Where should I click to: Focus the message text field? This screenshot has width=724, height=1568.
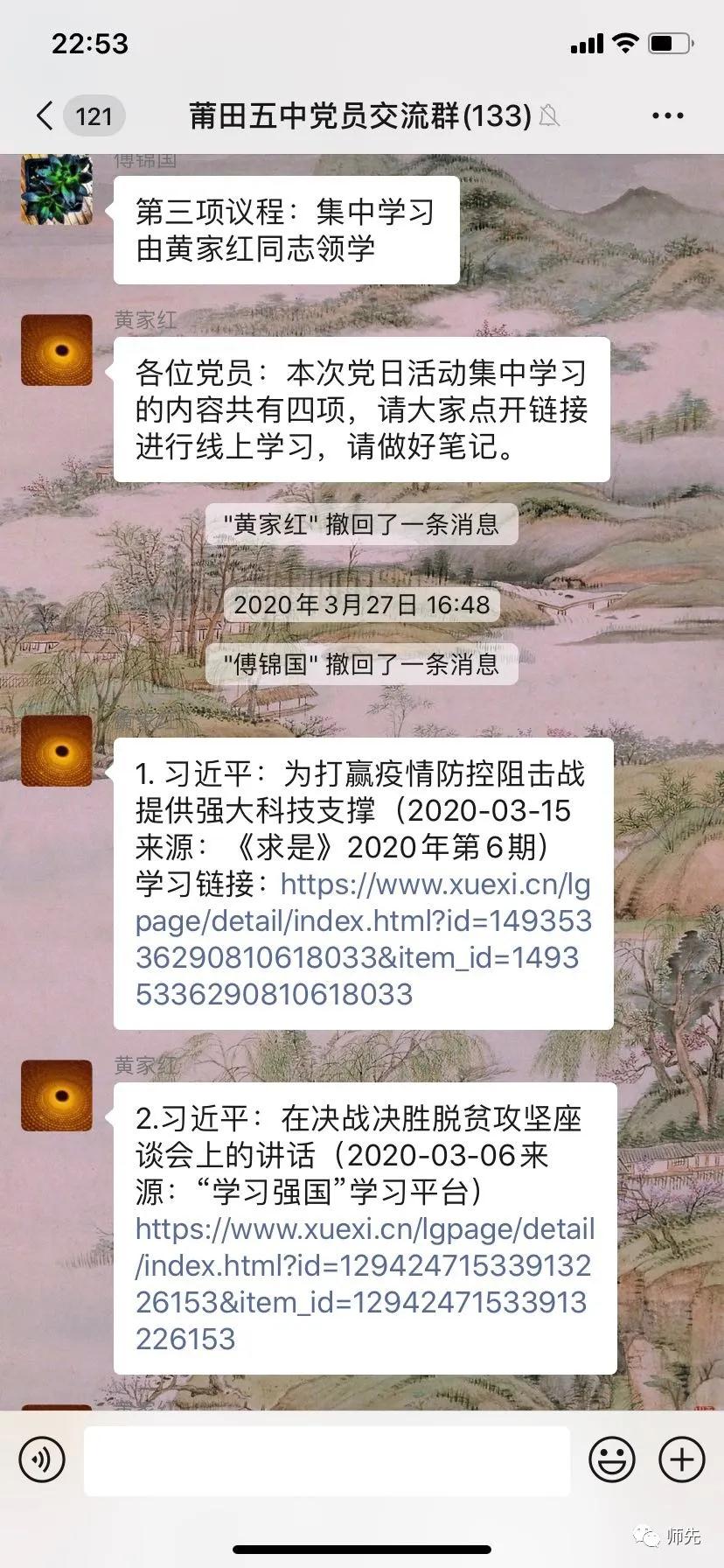click(x=327, y=1459)
